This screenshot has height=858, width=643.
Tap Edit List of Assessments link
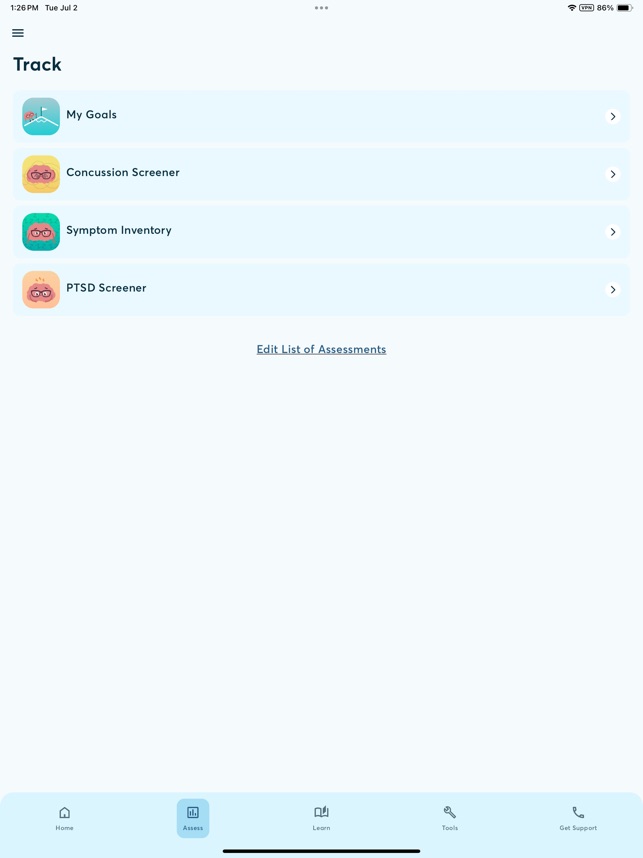(321, 349)
